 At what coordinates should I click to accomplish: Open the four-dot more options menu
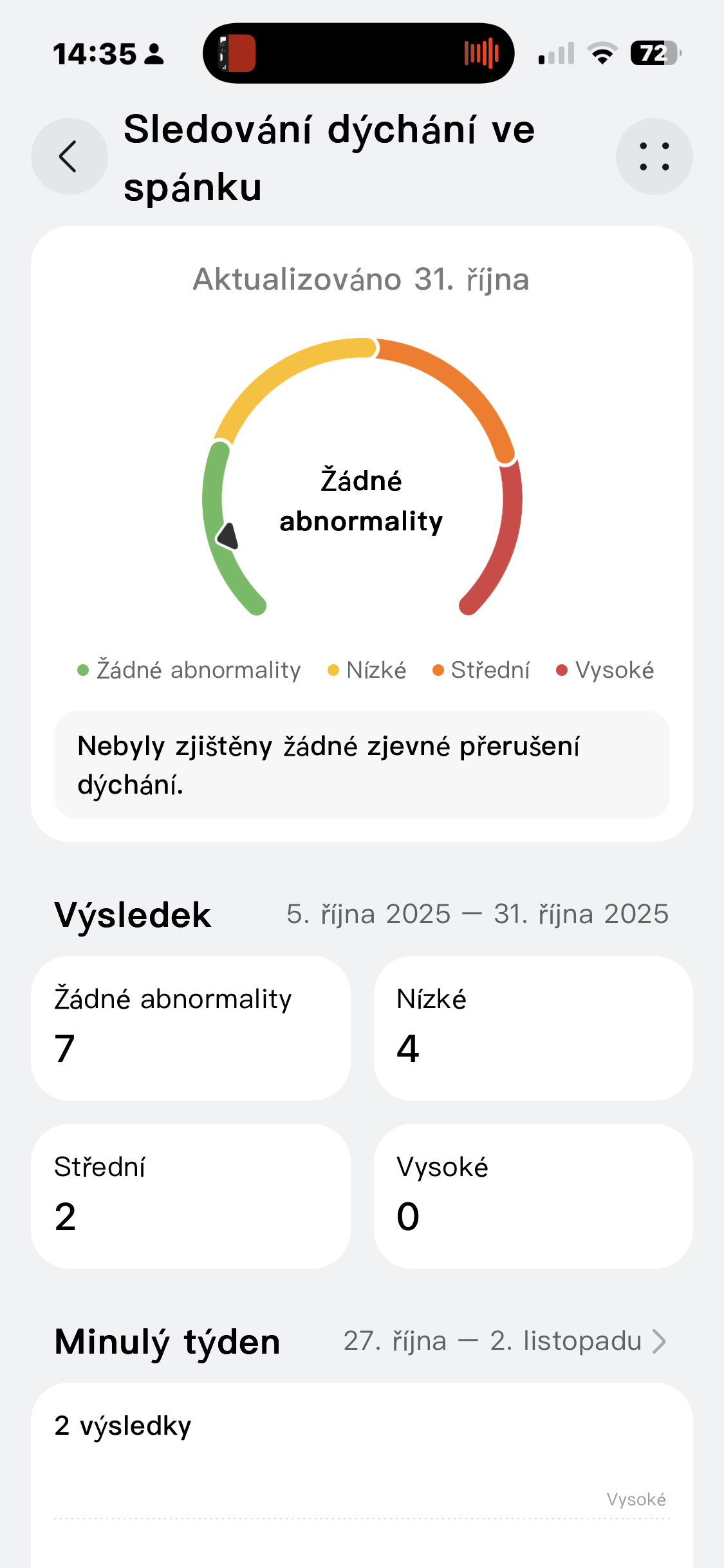(x=654, y=156)
